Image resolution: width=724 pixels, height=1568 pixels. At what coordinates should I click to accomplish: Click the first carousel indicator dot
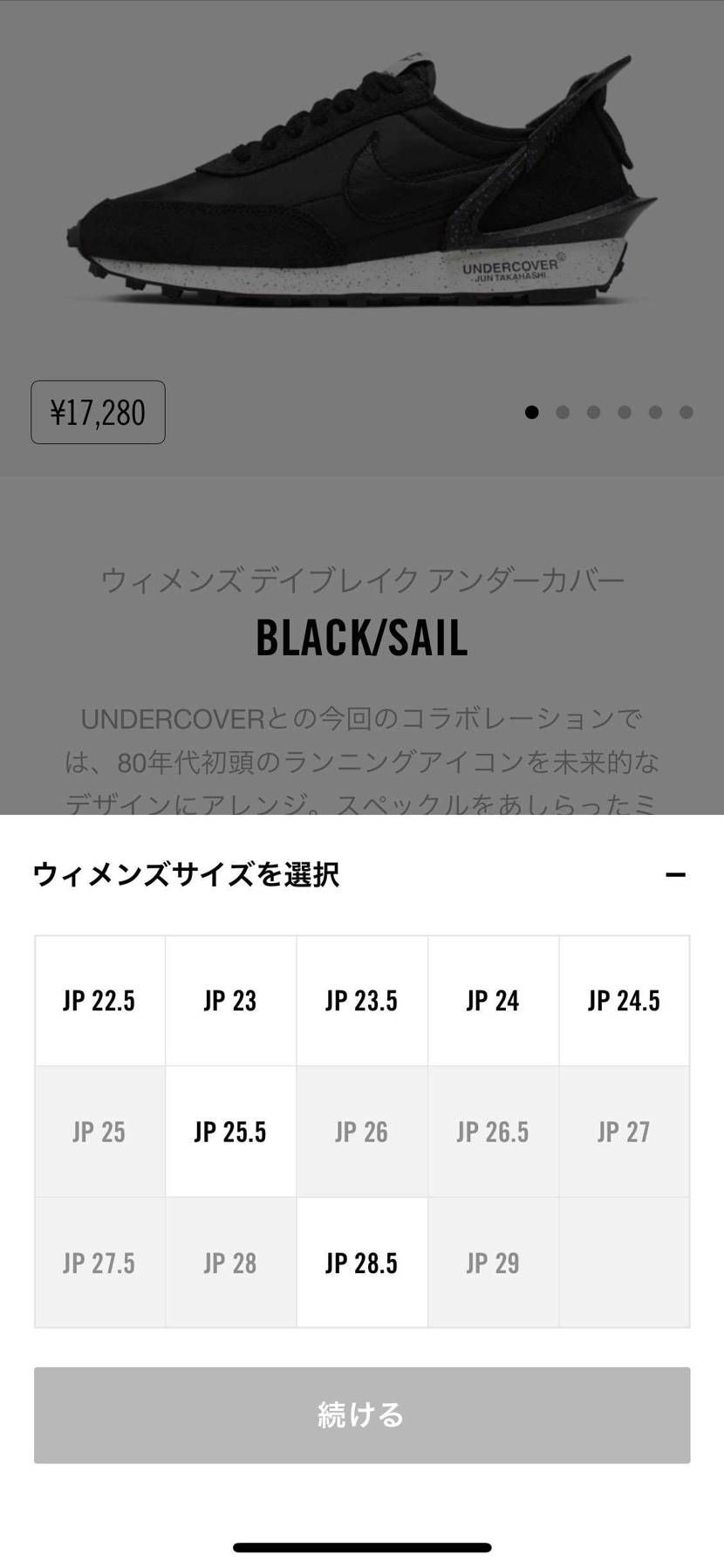point(534,410)
